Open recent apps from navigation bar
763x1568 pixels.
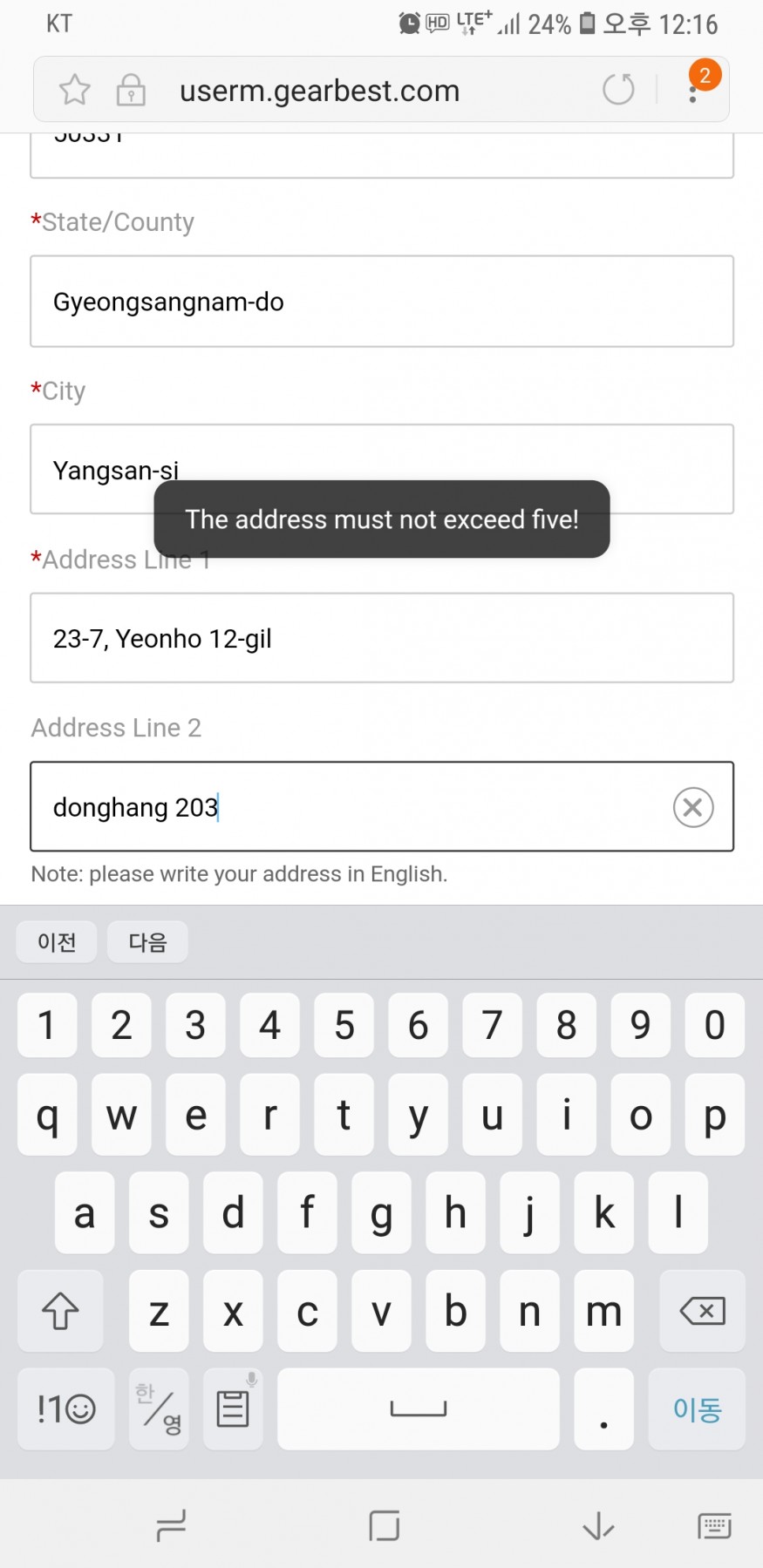171,1526
